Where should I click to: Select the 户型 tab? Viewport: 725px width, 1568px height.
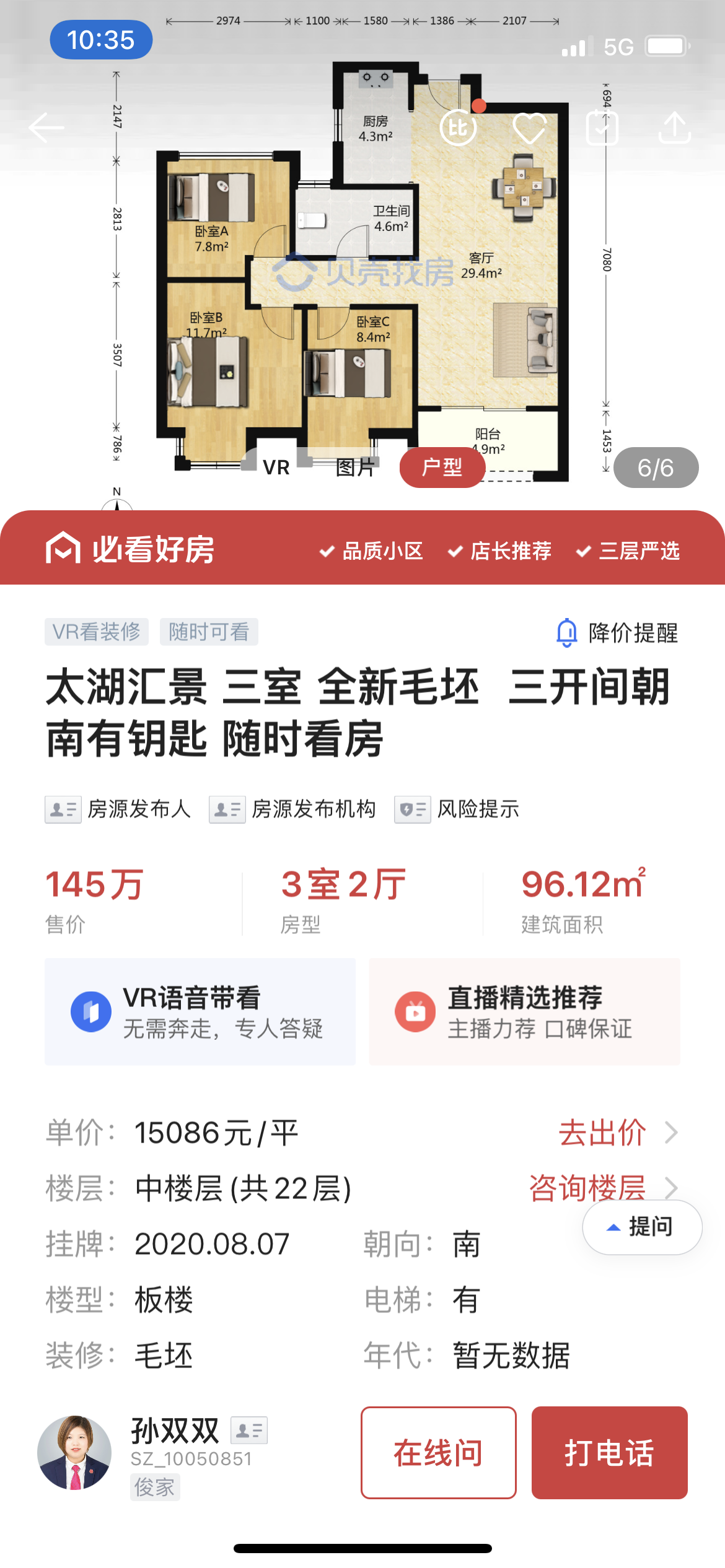tap(442, 467)
